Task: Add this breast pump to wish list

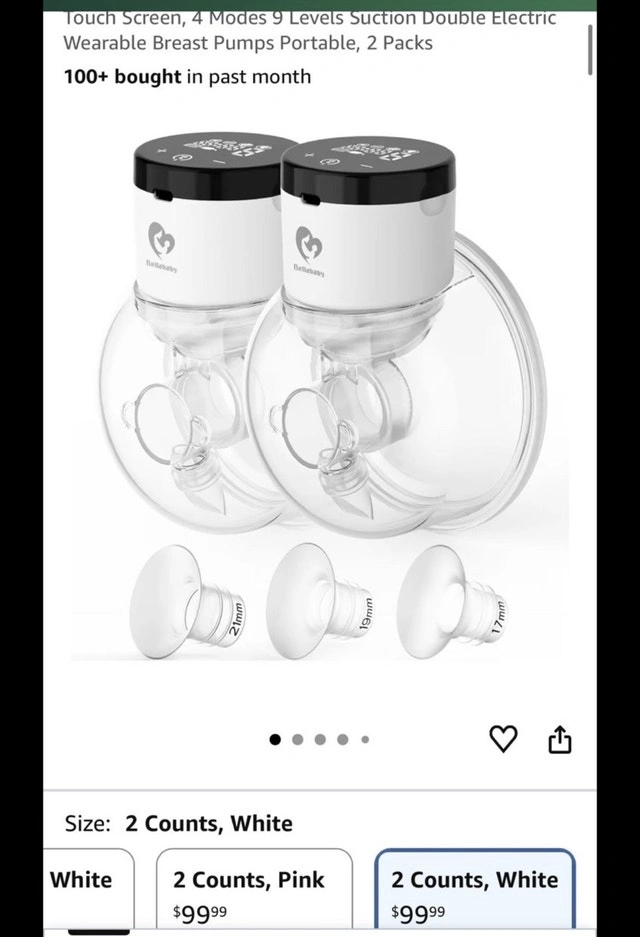Action: coord(504,739)
